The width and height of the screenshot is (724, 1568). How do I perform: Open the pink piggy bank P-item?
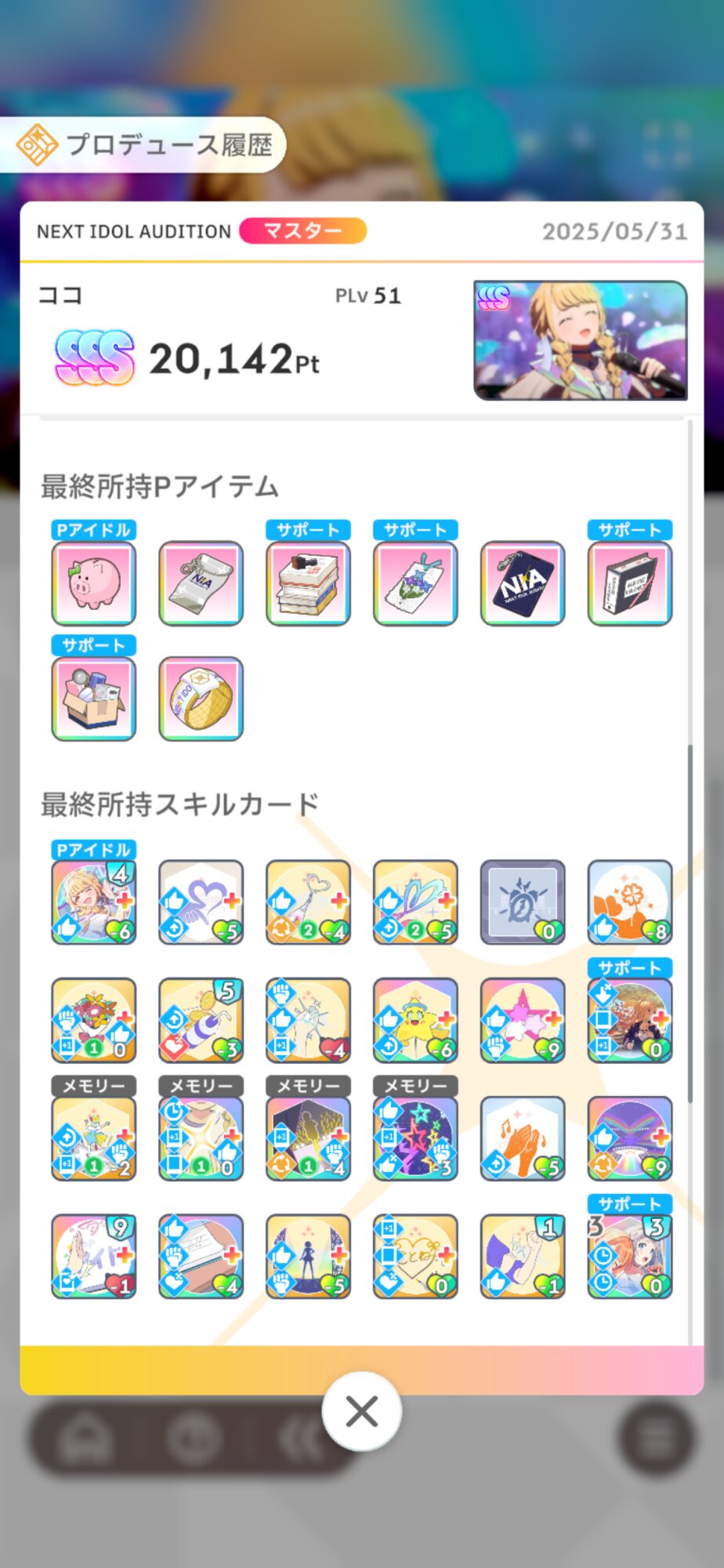[x=94, y=583]
